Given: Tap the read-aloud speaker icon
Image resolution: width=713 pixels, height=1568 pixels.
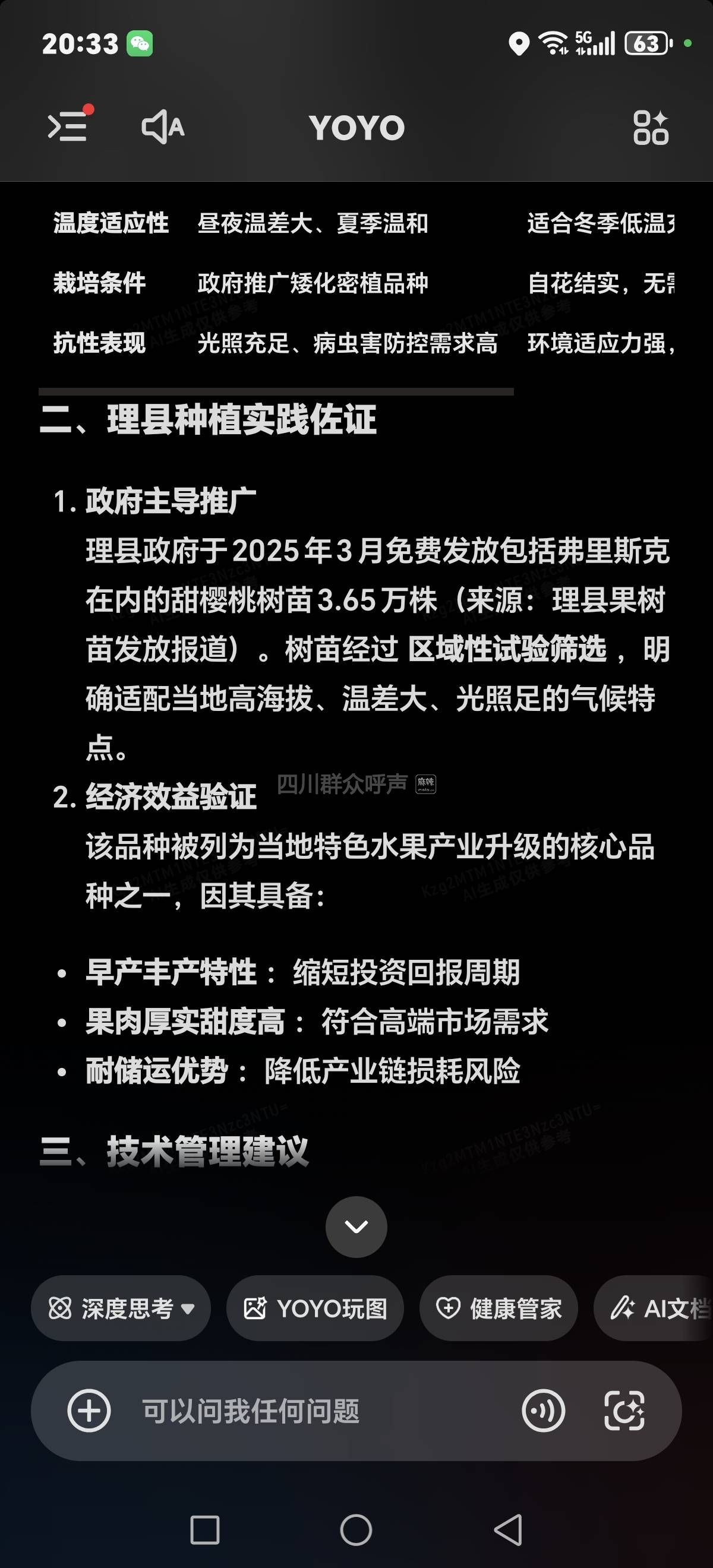Looking at the screenshot, I should pyautogui.click(x=162, y=127).
